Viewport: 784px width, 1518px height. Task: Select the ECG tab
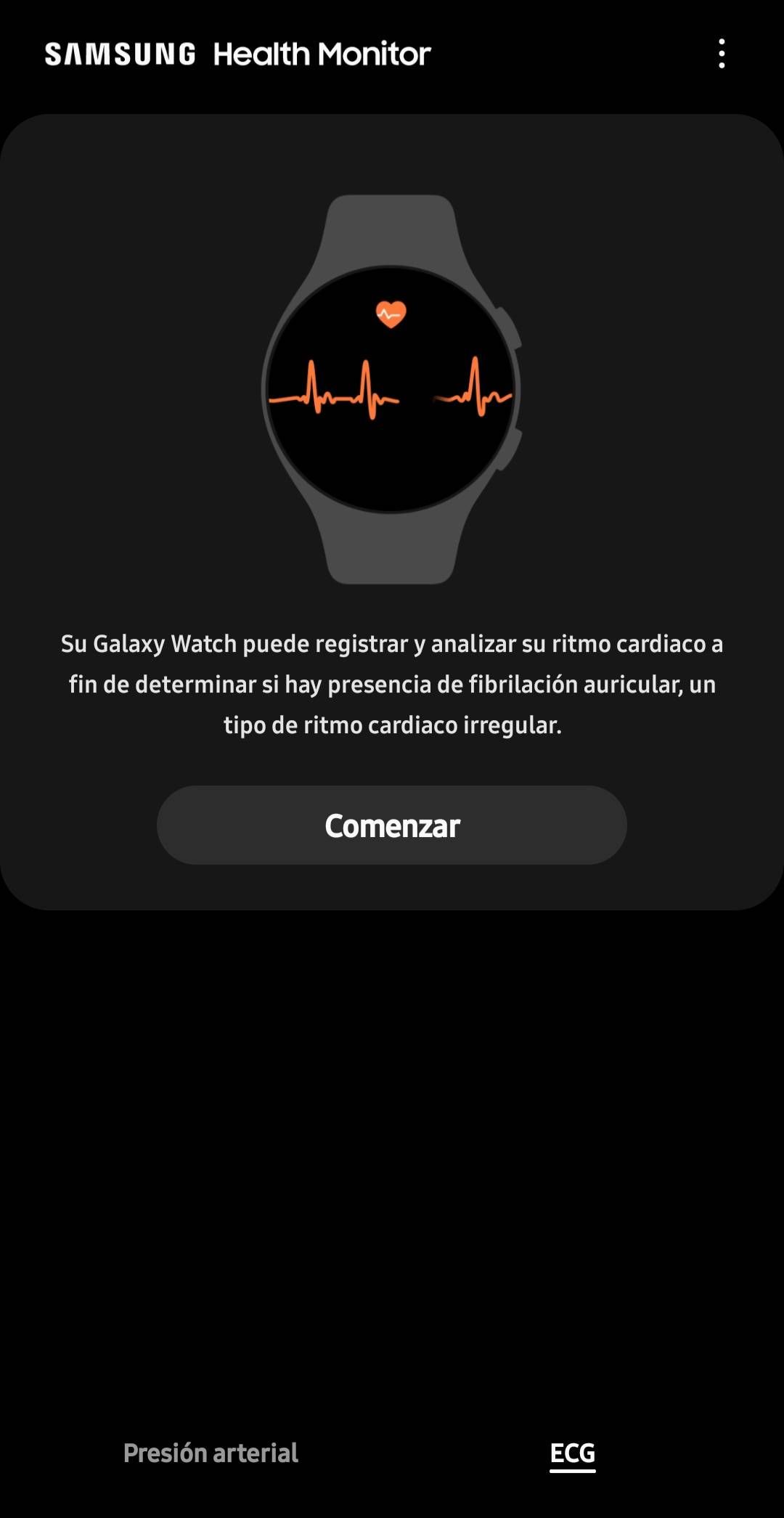tap(572, 1453)
